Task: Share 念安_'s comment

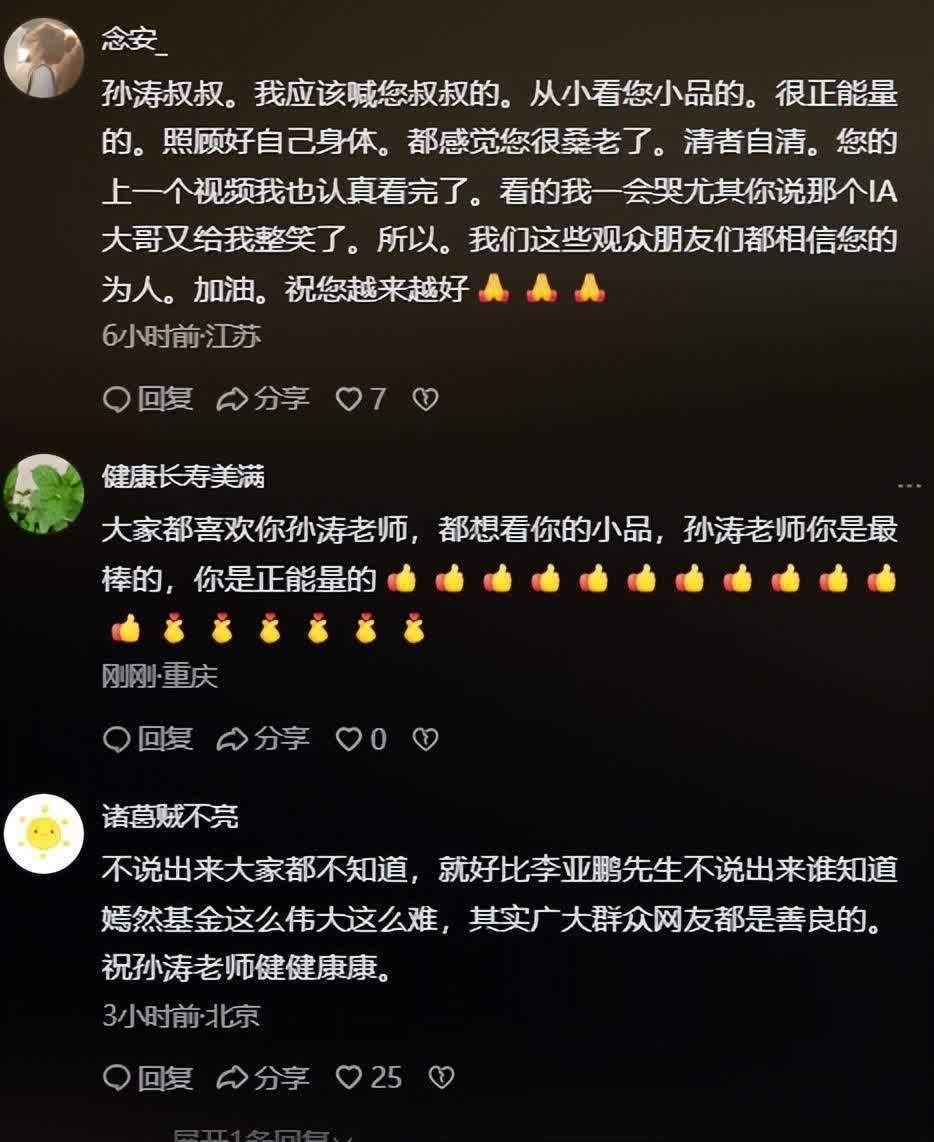Action: click(x=264, y=400)
